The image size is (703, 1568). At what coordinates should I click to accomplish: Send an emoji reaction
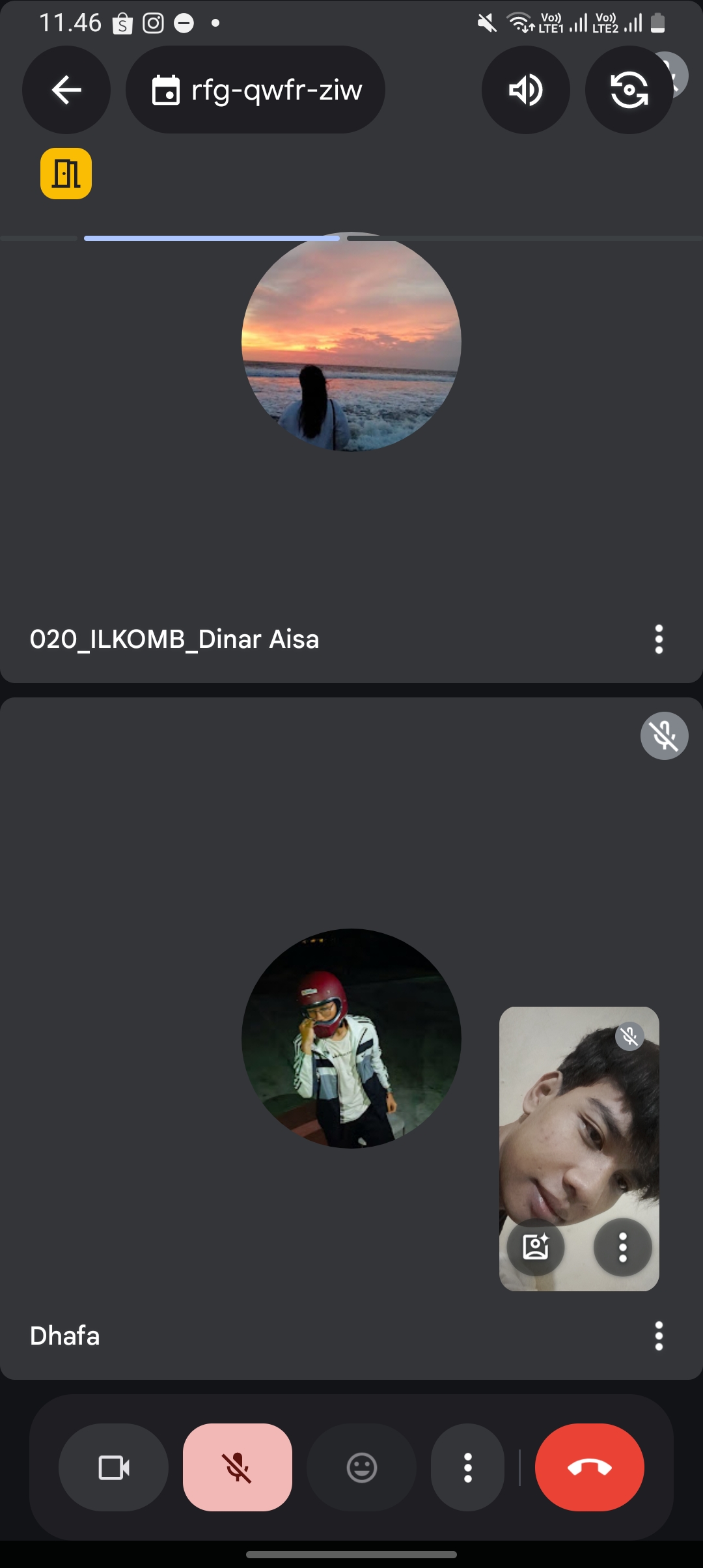[x=361, y=1468]
